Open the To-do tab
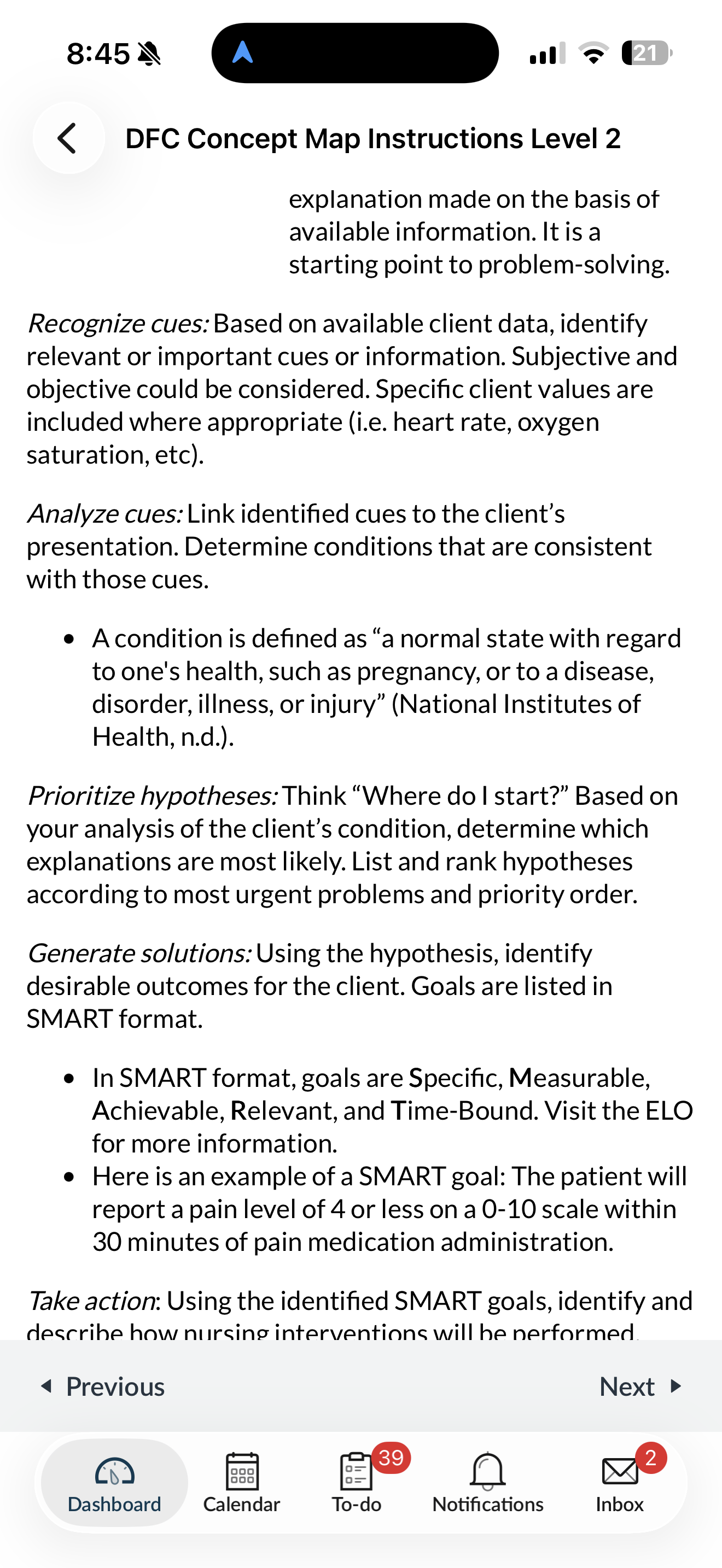Image resolution: width=722 pixels, height=1568 pixels. pyautogui.click(x=357, y=1483)
